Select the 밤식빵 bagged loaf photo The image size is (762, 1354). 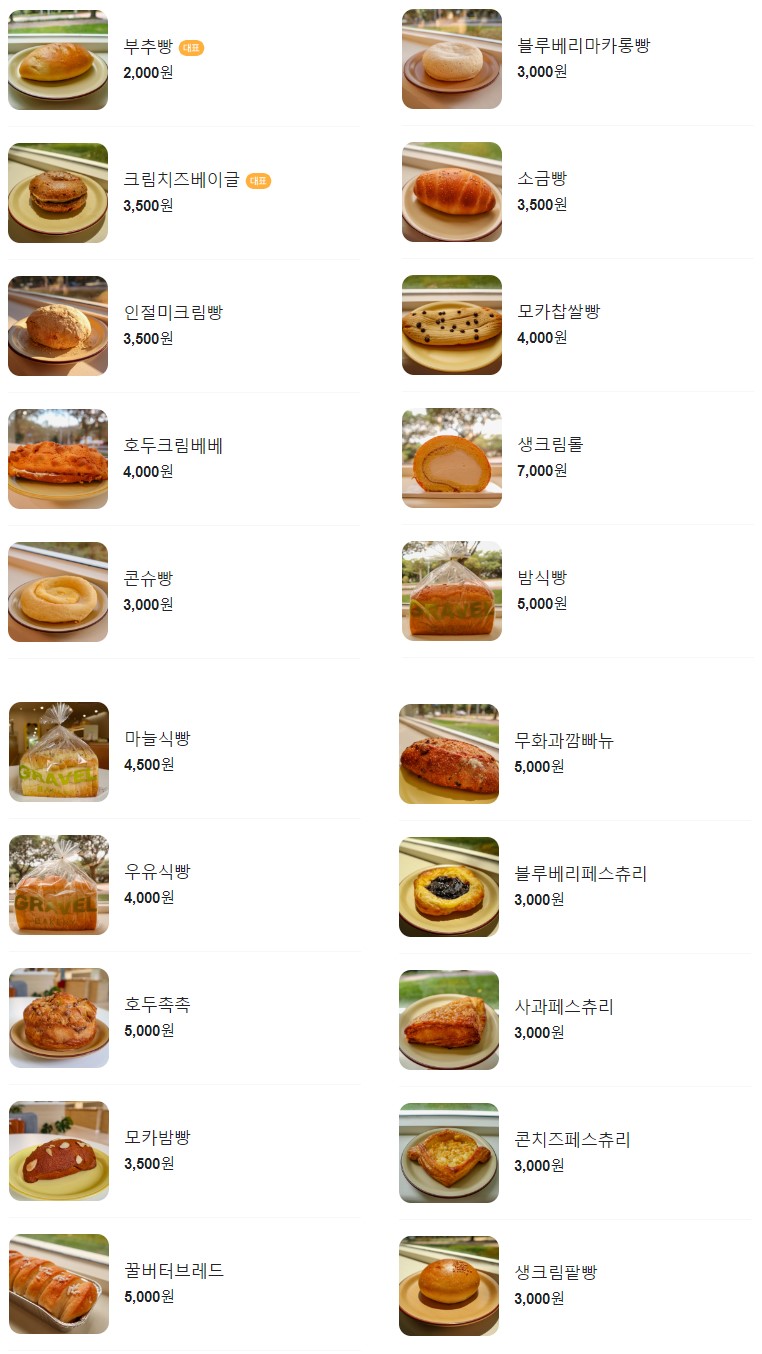click(x=451, y=591)
